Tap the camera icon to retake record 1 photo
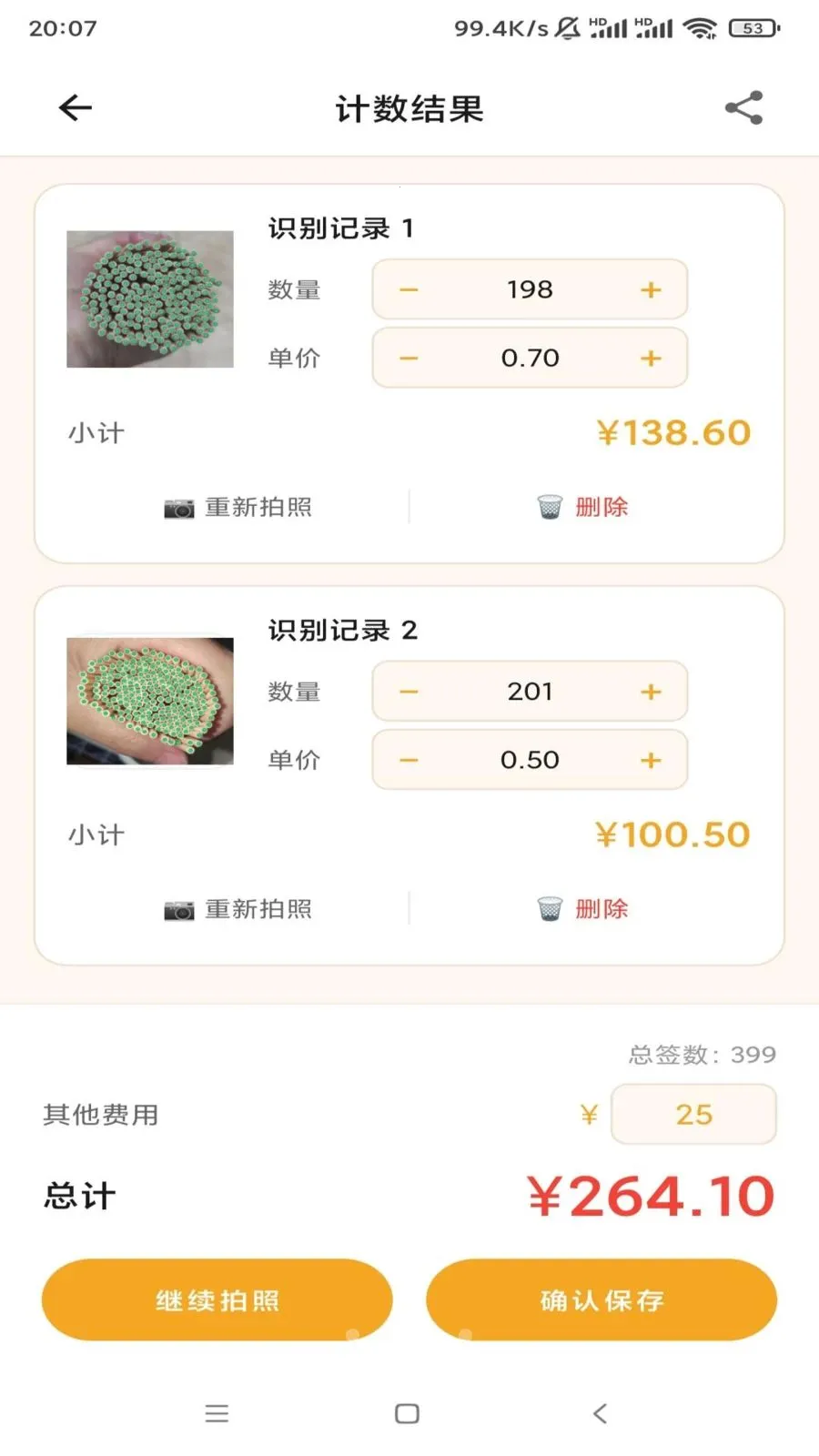The width and height of the screenshot is (819, 1456). 178,507
